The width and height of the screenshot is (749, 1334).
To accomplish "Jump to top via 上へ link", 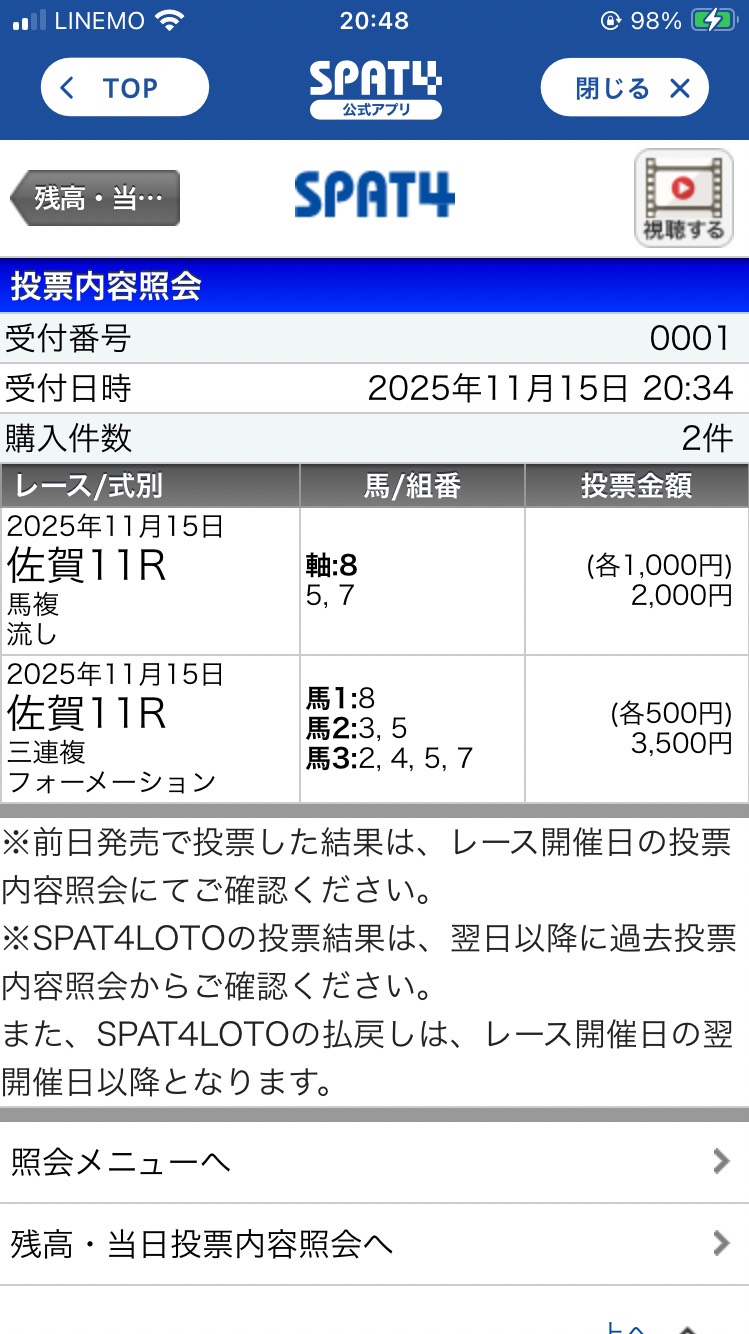I will point(640,1326).
